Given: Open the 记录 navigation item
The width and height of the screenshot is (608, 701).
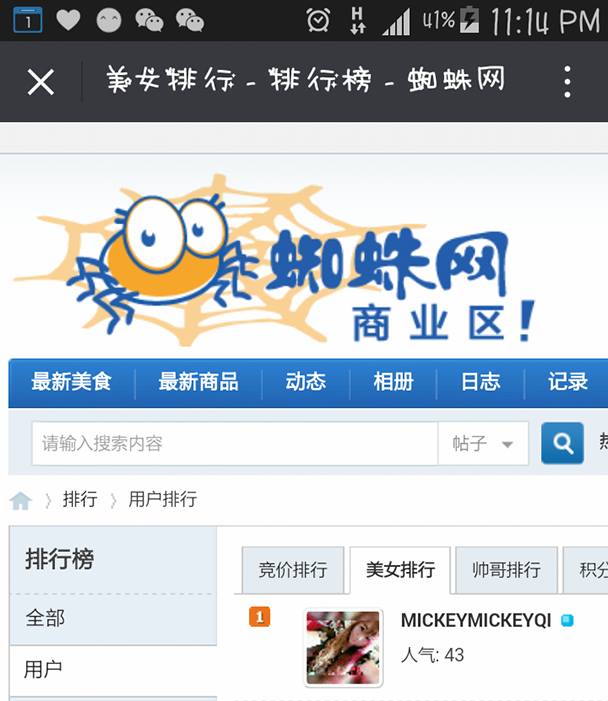Looking at the screenshot, I should point(567,382).
